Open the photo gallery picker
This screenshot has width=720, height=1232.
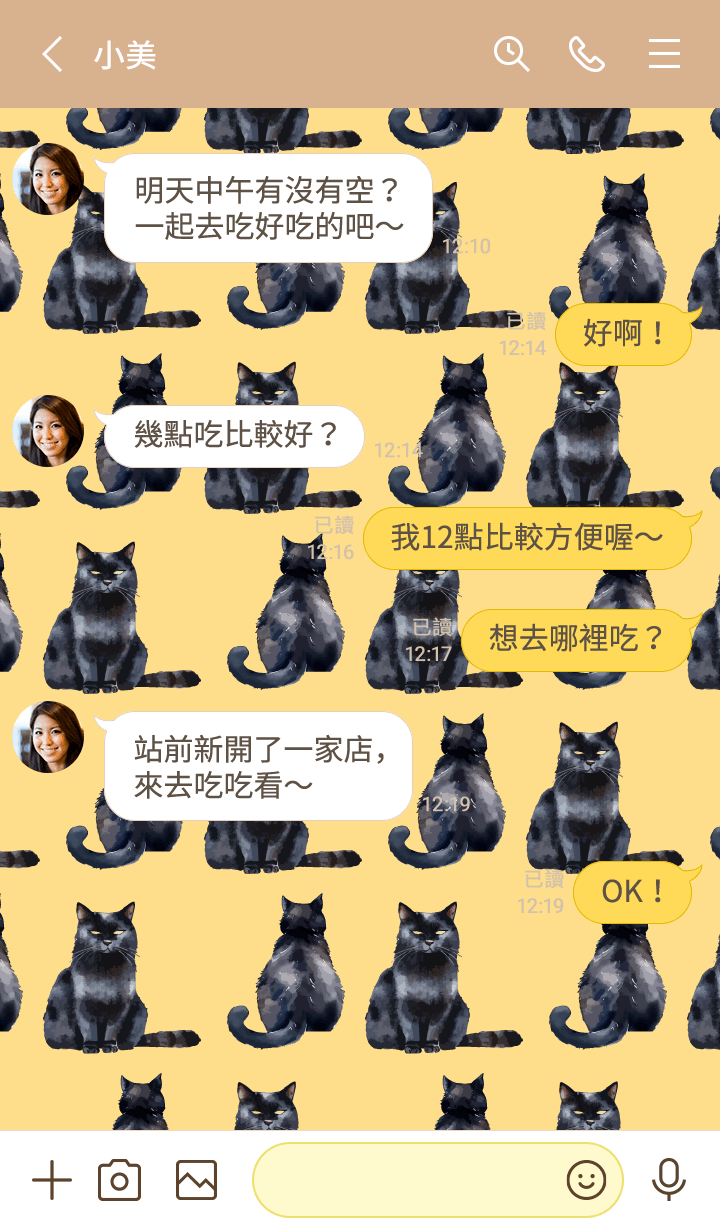click(x=196, y=1181)
